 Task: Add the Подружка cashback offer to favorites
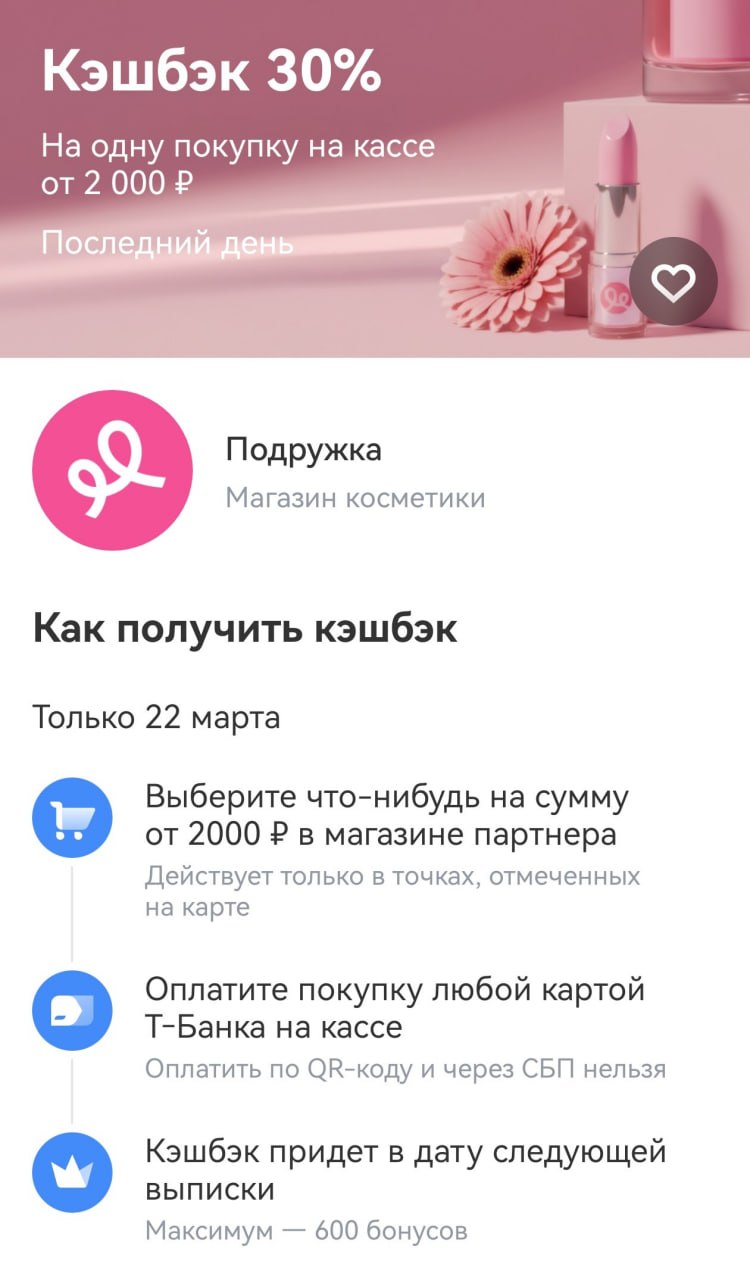(673, 282)
